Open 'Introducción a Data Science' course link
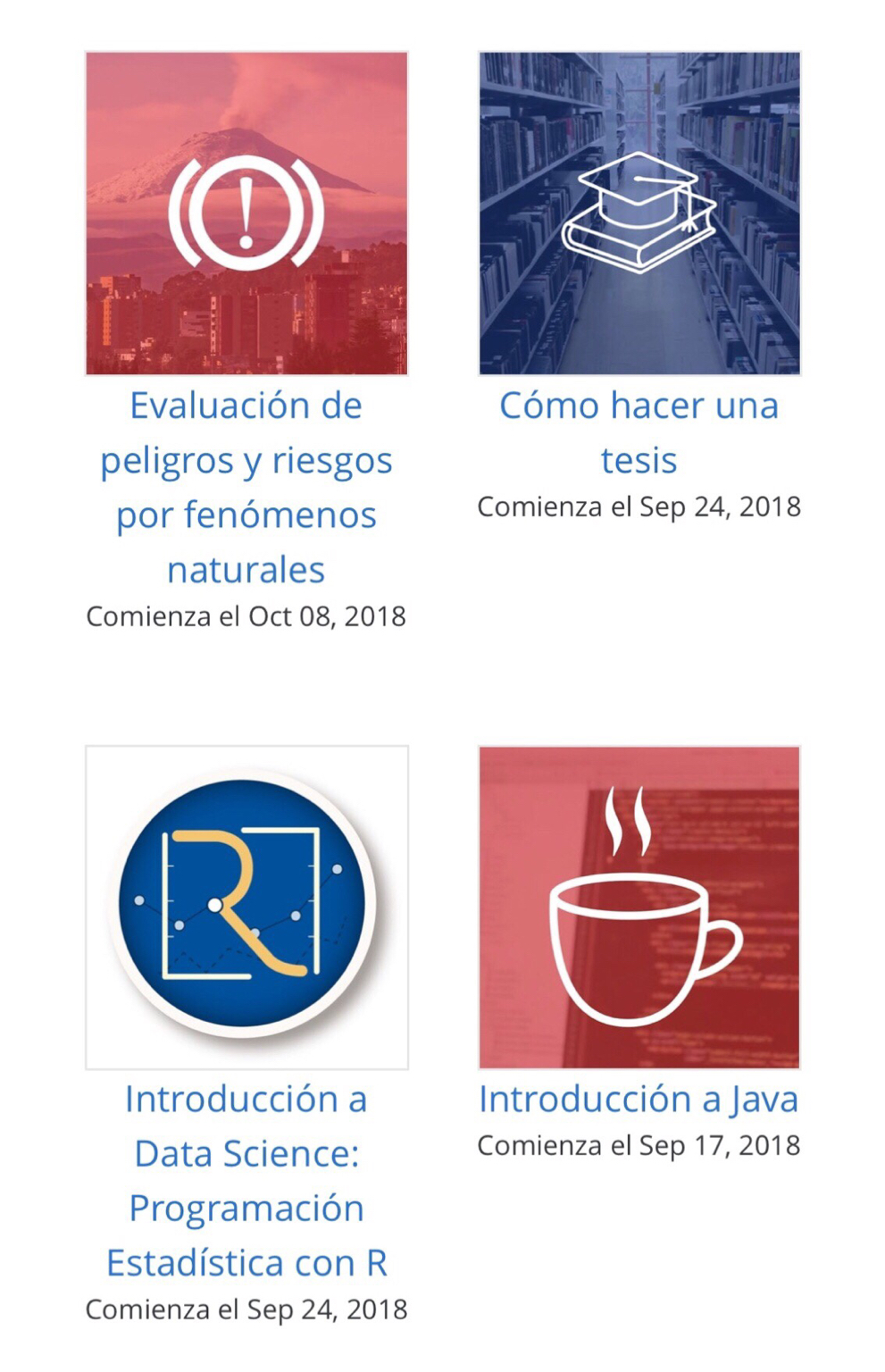The image size is (885, 1372). (246, 1180)
